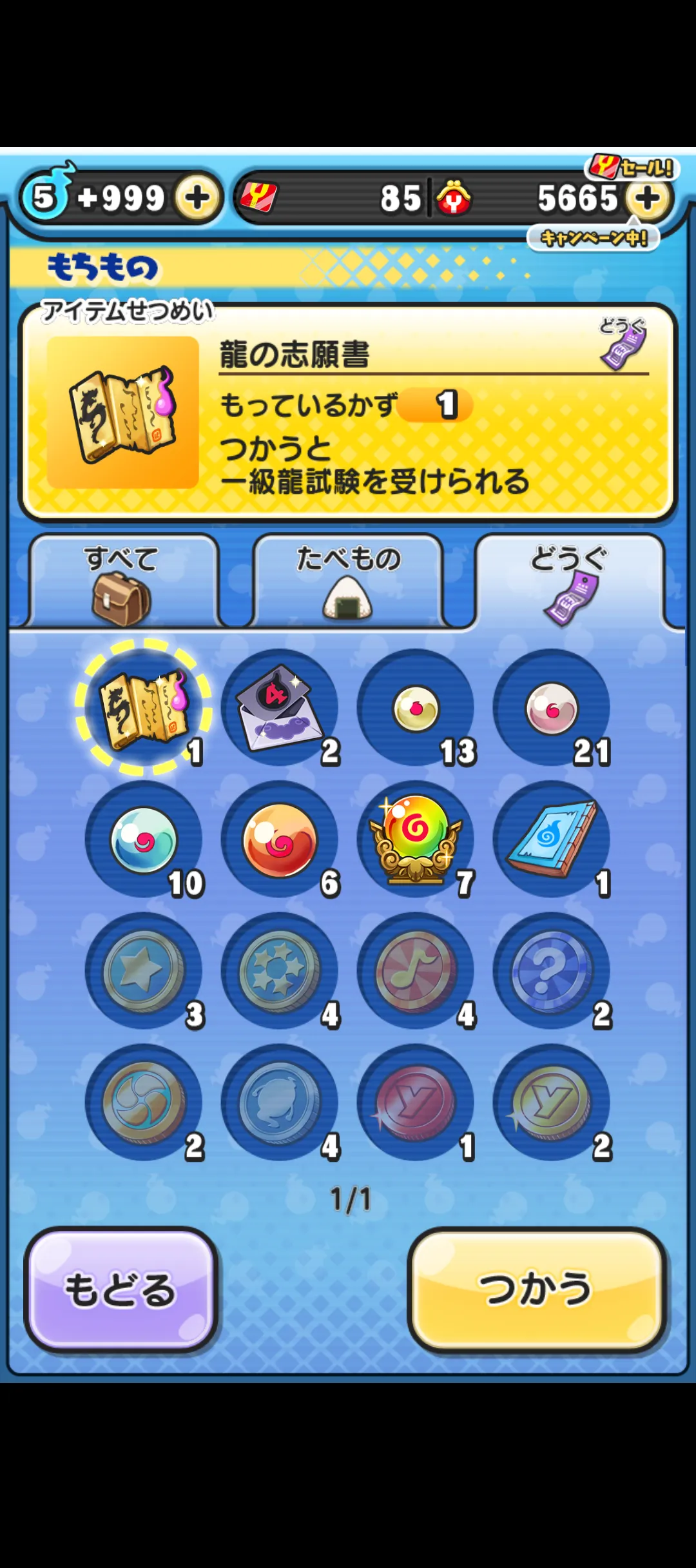Select the blue-green orb with count 10
Viewport: 696px width, 1568px height.
144,839
